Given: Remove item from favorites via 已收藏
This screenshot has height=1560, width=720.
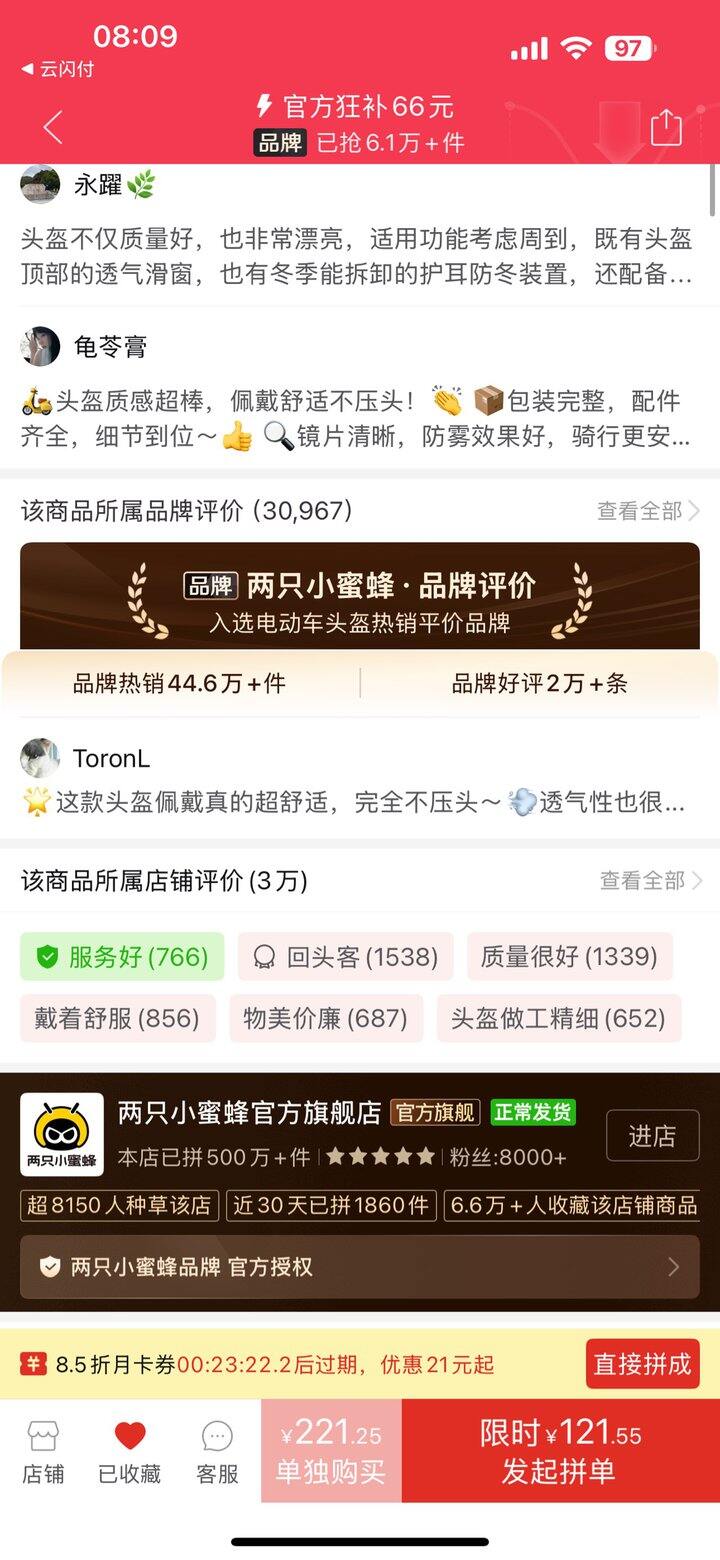Looking at the screenshot, I should click(x=130, y=1451).
